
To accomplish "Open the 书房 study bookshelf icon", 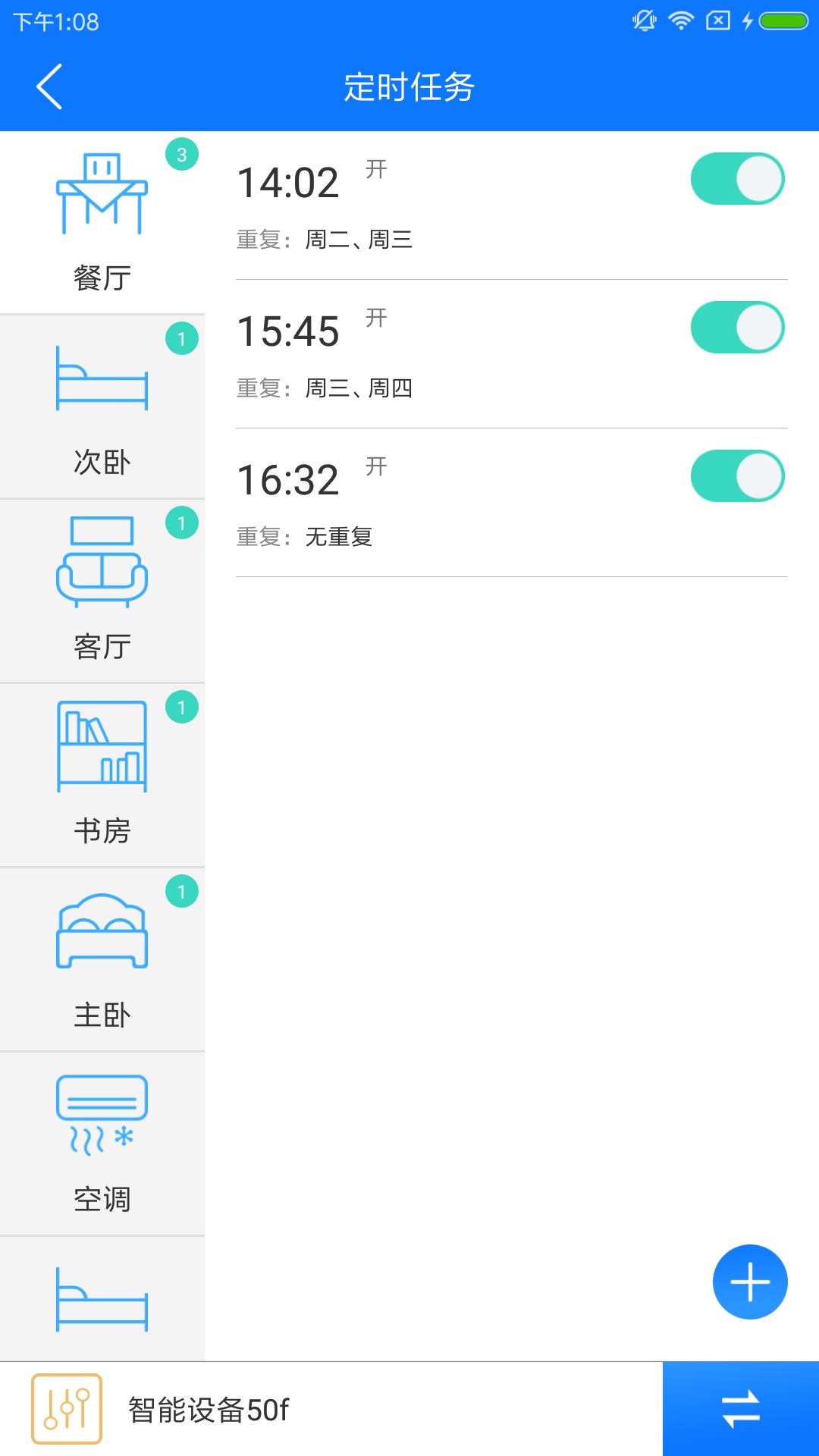I will coord(101,747).
